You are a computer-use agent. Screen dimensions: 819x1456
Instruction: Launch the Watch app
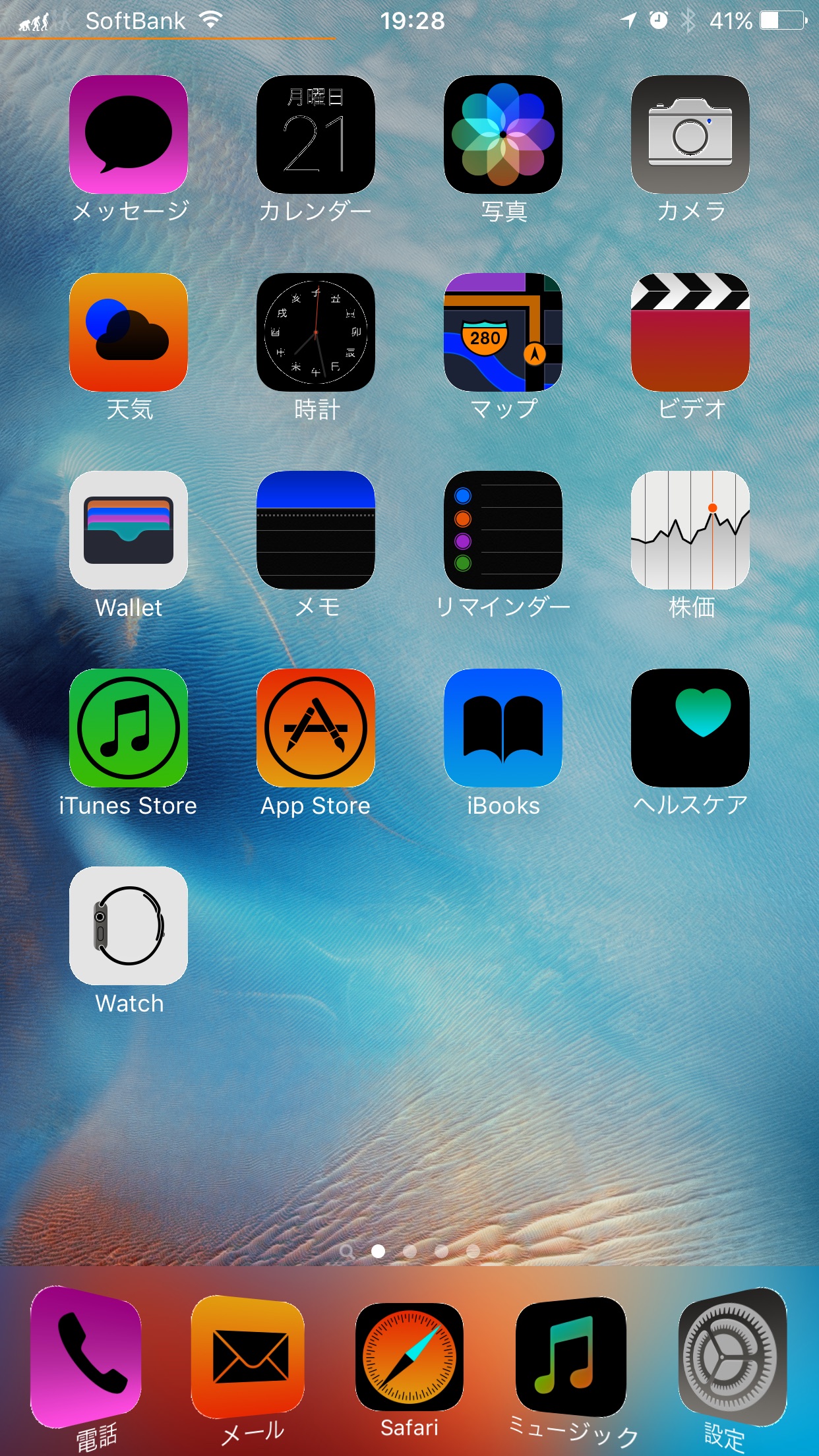(129, 926)
